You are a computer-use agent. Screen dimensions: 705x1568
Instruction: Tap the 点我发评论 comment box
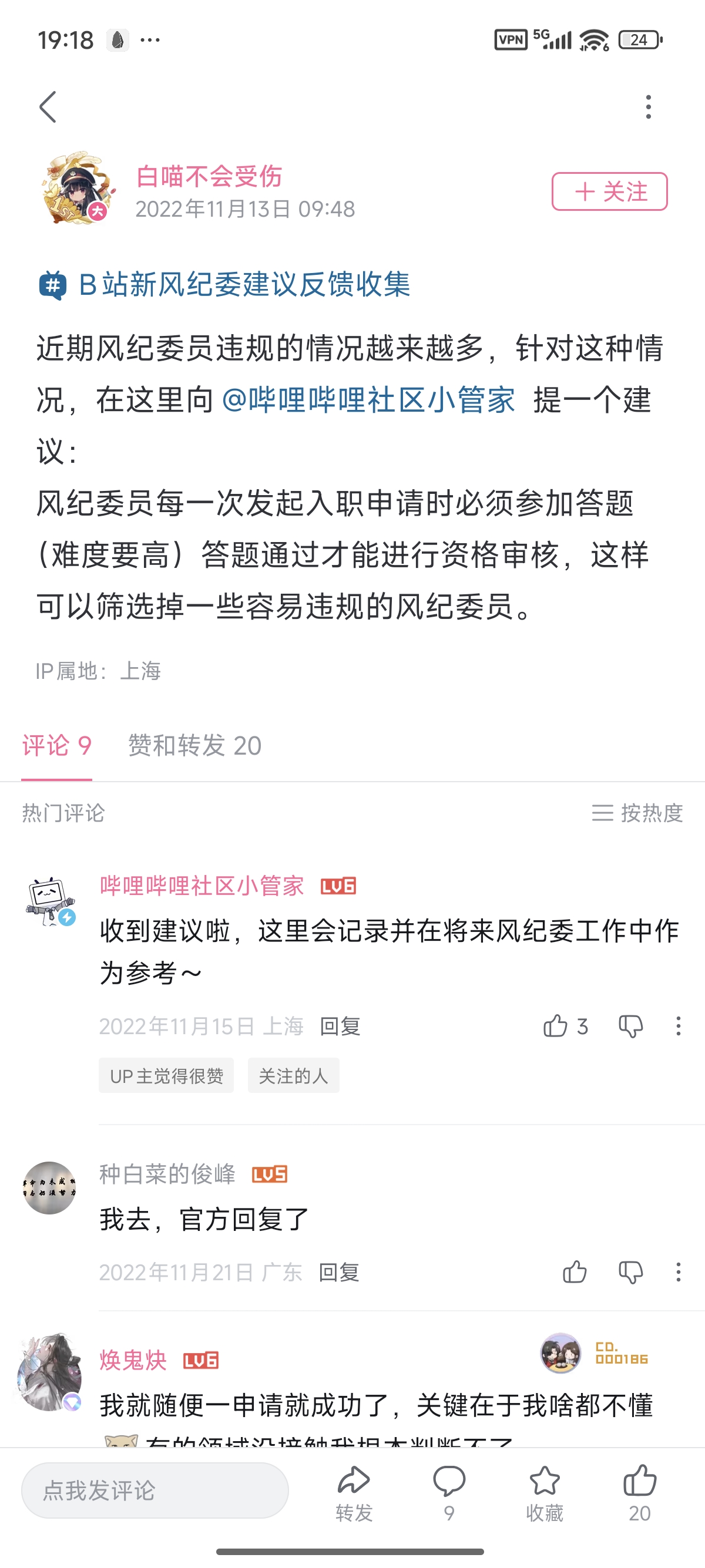pyautogui.click(x=155, y=1490)
